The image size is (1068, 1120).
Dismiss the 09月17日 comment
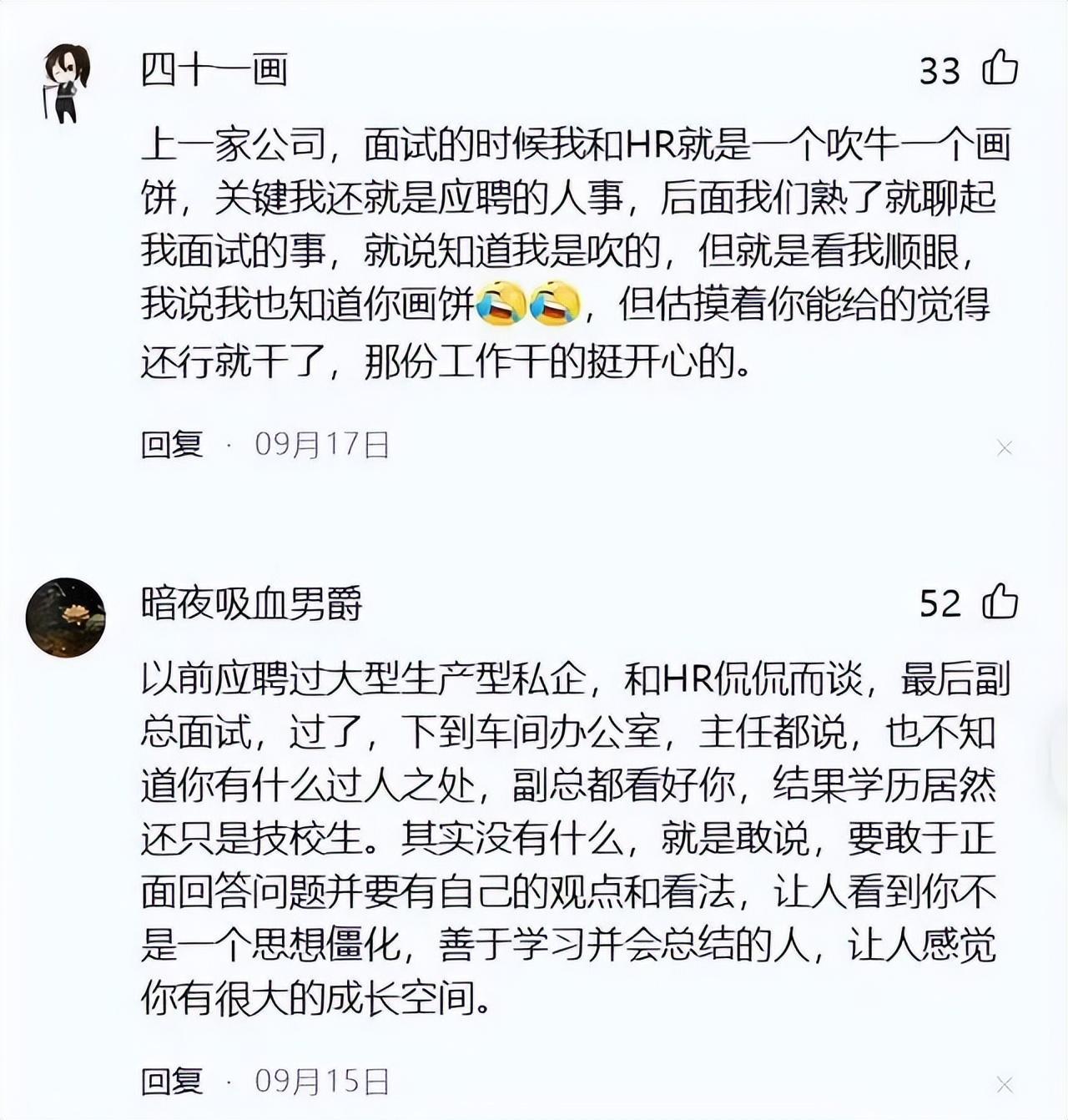tap(1004, 449)
